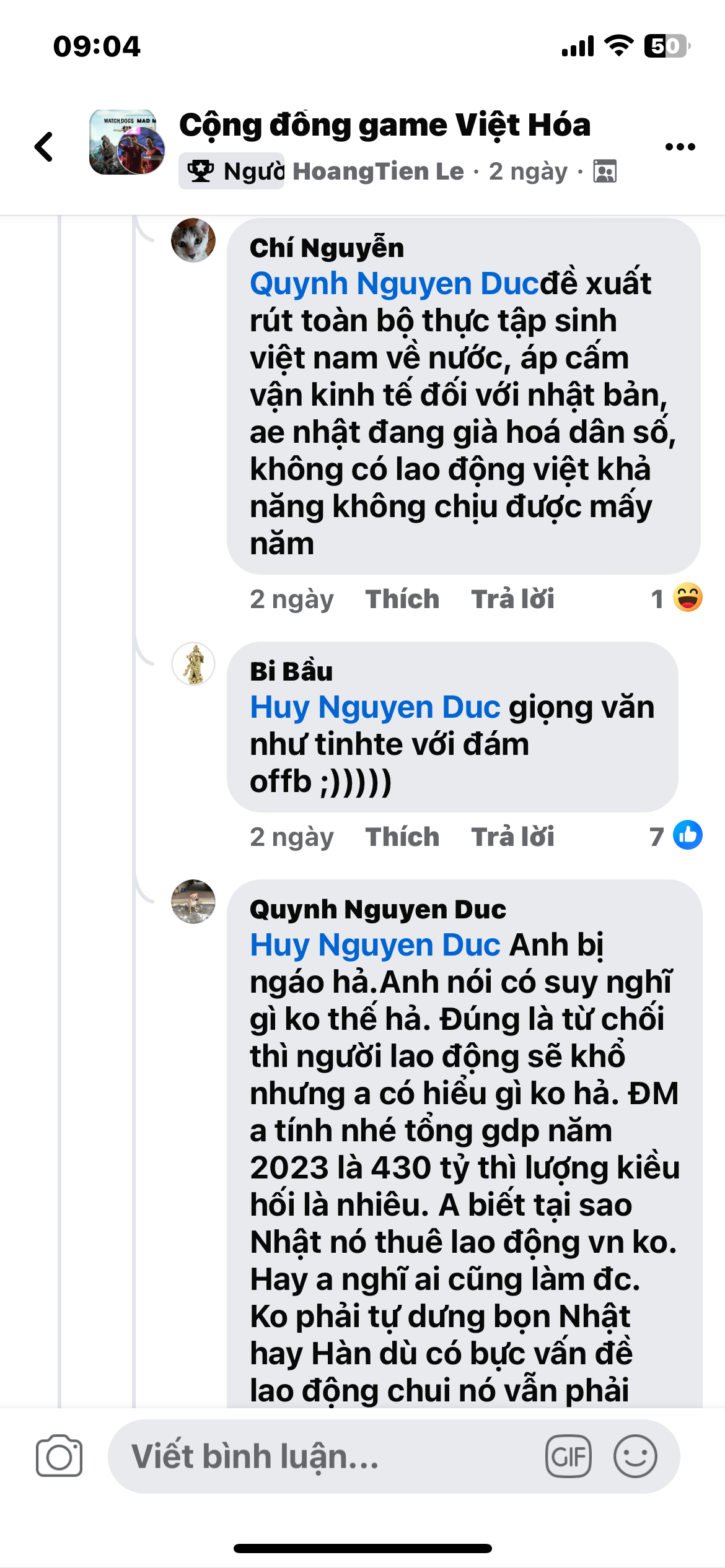Viewport: 725px width, 1568px height.
Task: Like Chí Nguyễn's comment
Action: click(x=402, y=599)
